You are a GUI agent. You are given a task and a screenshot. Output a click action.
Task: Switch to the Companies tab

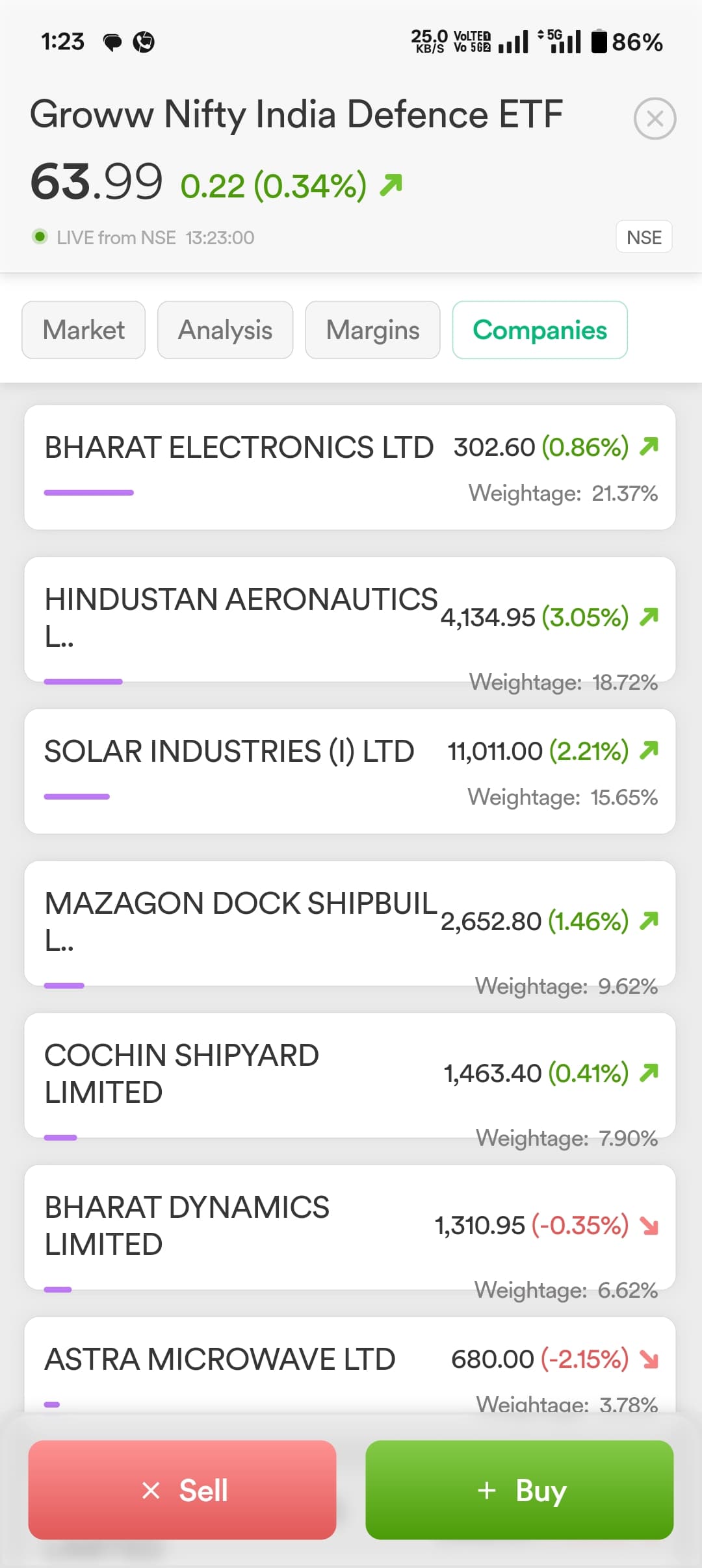[539, 330]
